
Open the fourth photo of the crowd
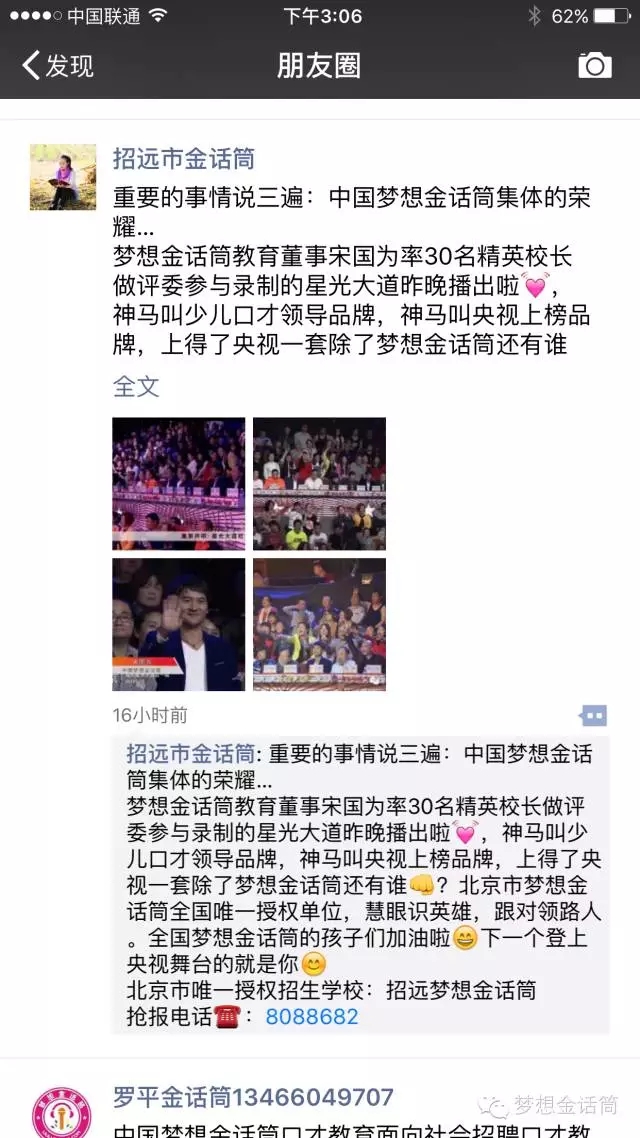[x=319, y=624]
